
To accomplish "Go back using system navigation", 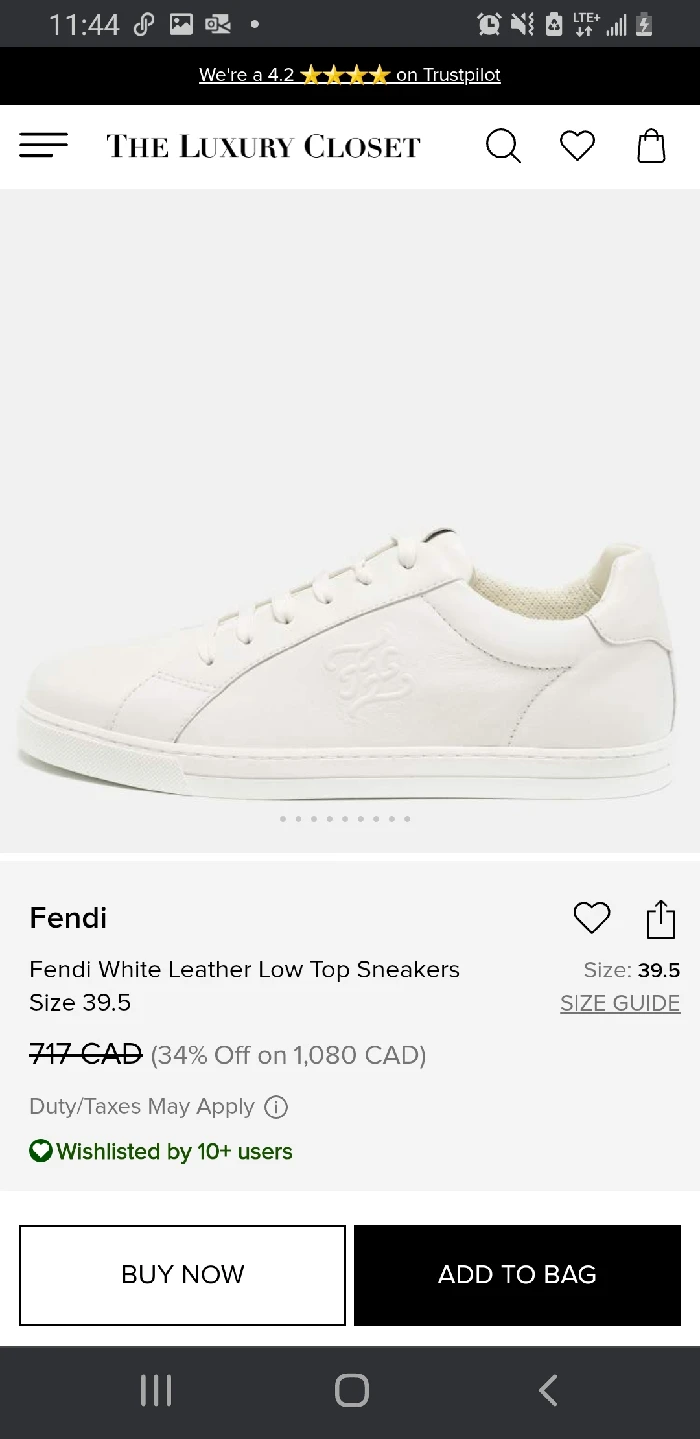I will pyautogui.click(x=547, y=1390).
